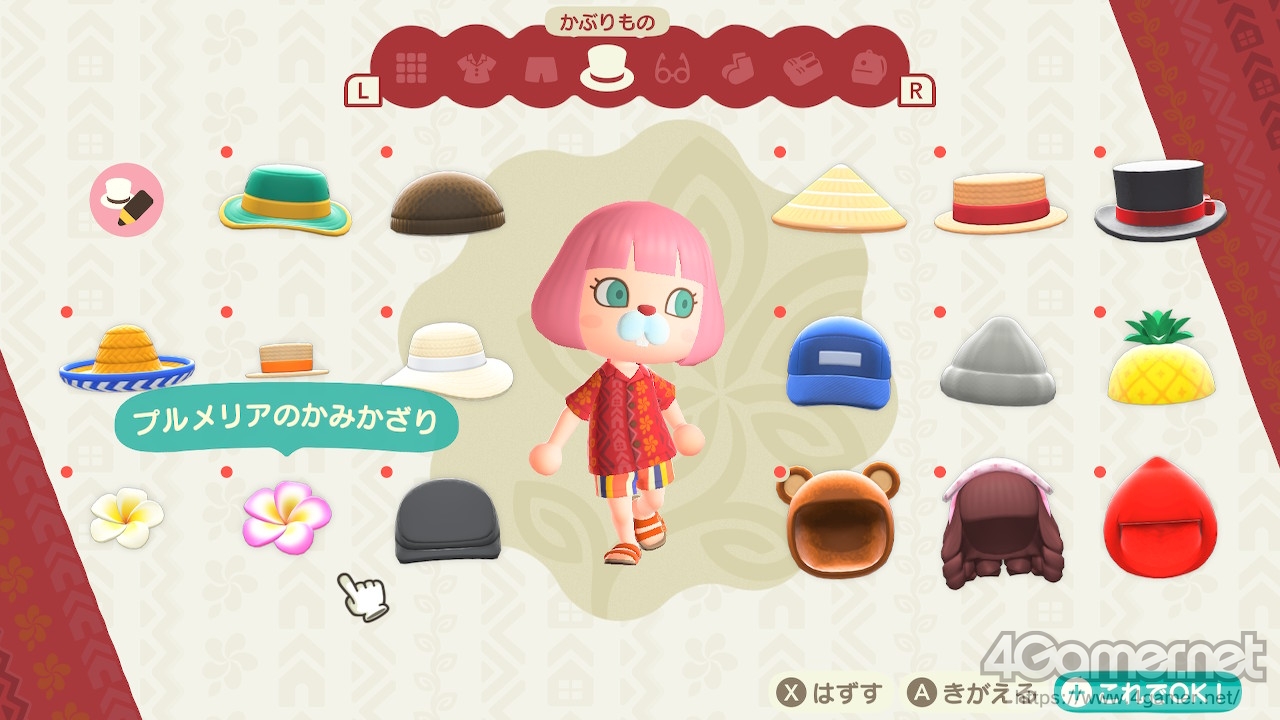Switch to the shoes tab
Viewport: 1280px width, 720px height.
tap(802, 68)
